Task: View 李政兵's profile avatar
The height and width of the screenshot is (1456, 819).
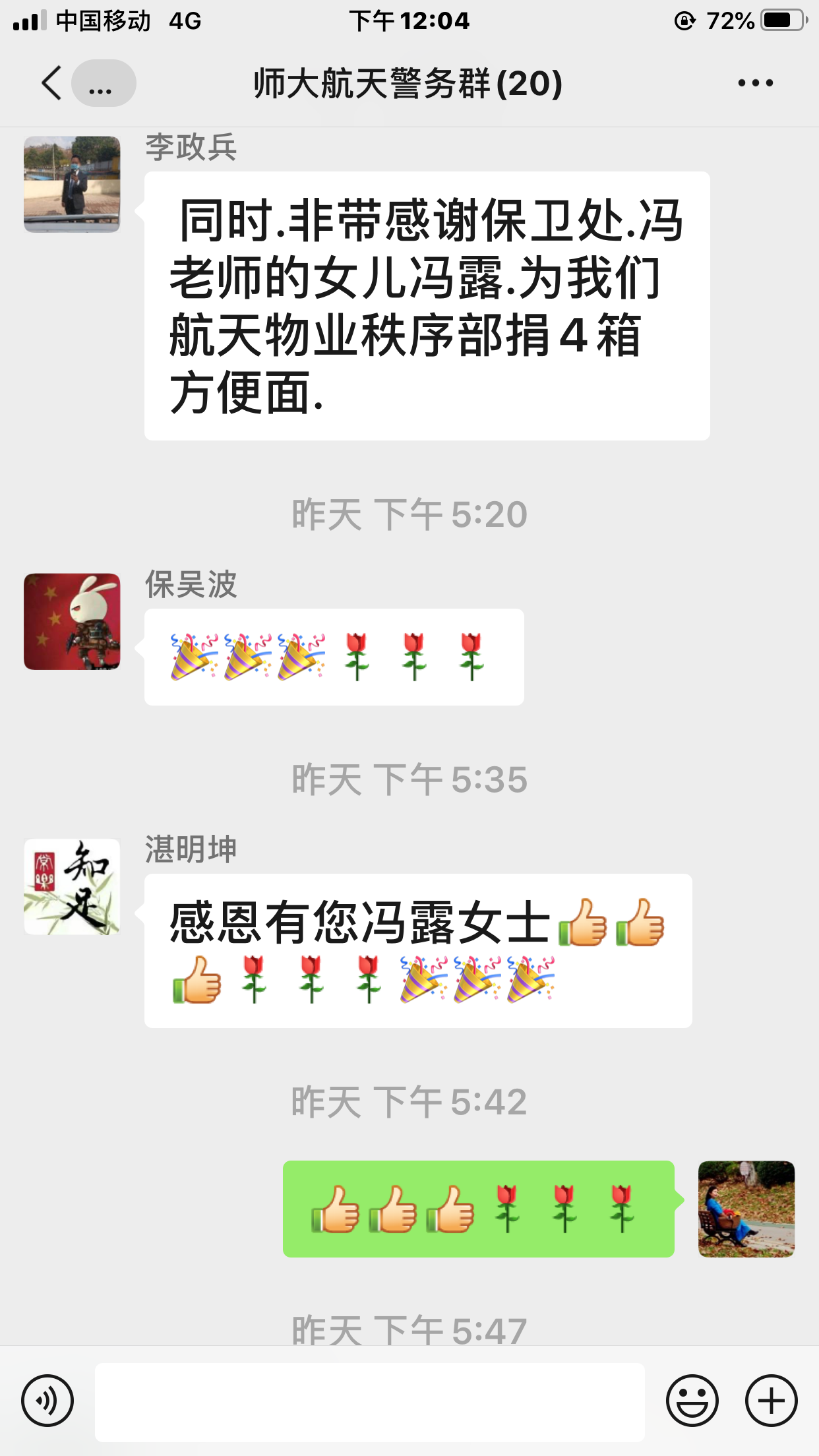Action: (x=72, y=184)
